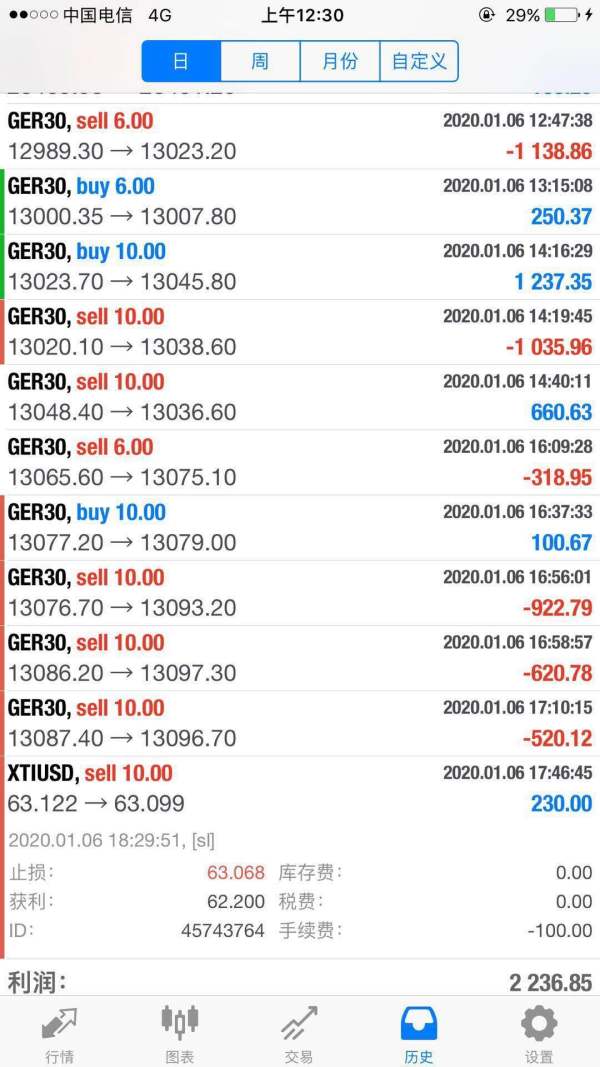
Task: Select the 历史 history tab
Action: [x=419, y=1033]
